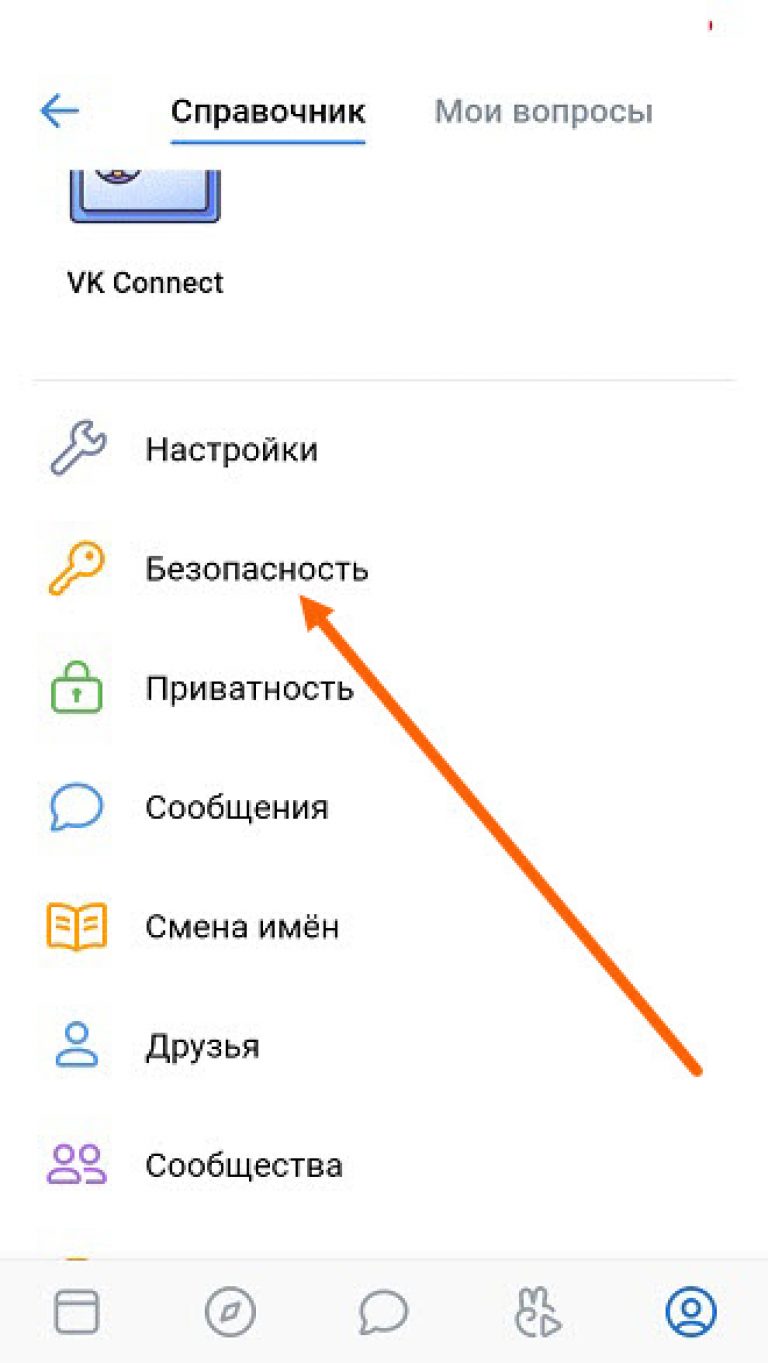Viewport: 768px width, 1363px height.
Task: Select the Справочник tab
Action: point(267,111)
